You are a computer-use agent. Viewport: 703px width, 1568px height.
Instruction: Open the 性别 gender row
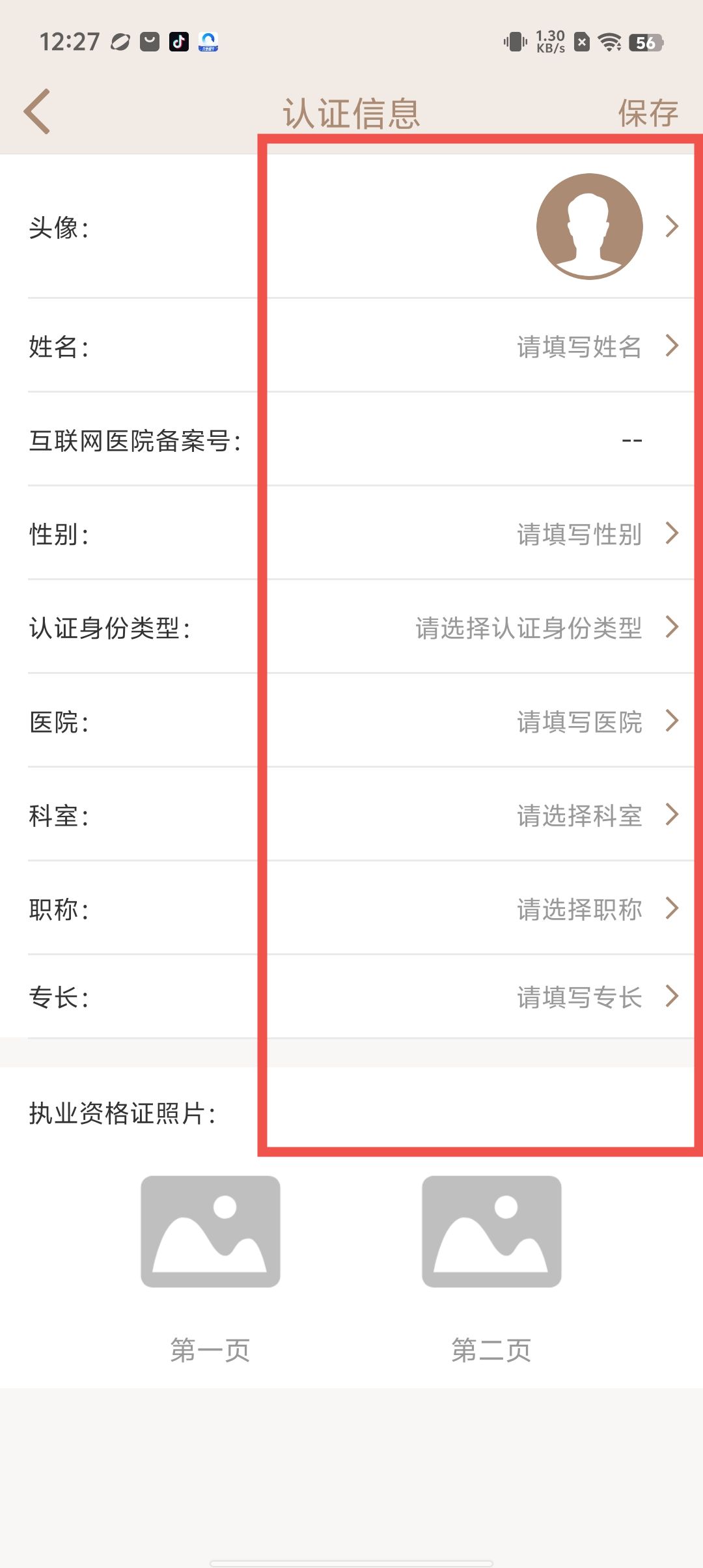579,534
